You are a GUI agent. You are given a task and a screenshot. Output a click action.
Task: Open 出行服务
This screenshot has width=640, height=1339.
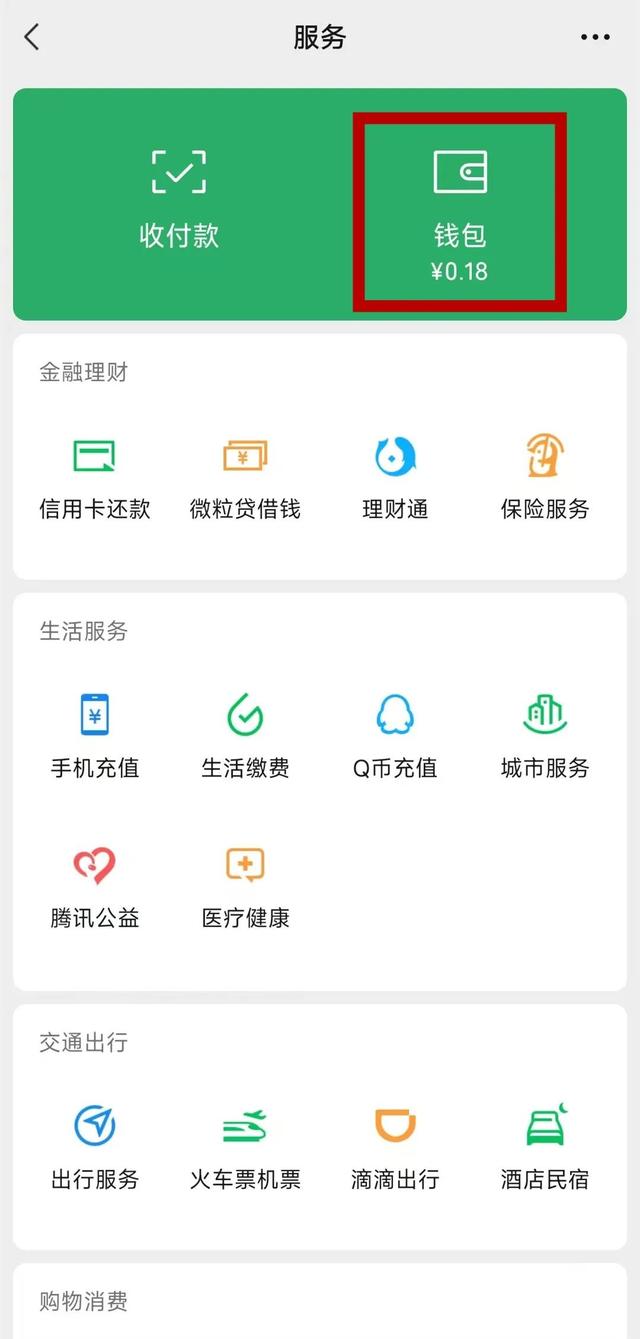(95, 1148)
